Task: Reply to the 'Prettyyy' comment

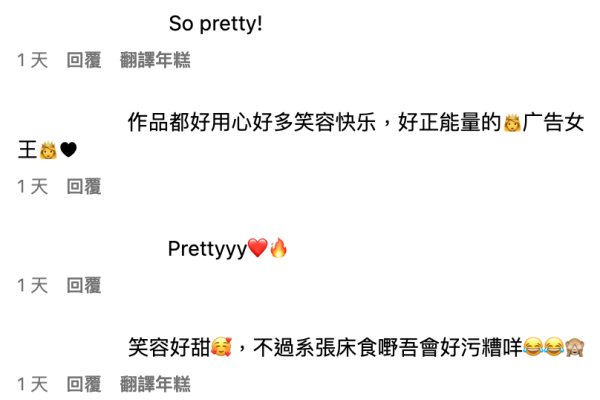Action: [84, 286]
